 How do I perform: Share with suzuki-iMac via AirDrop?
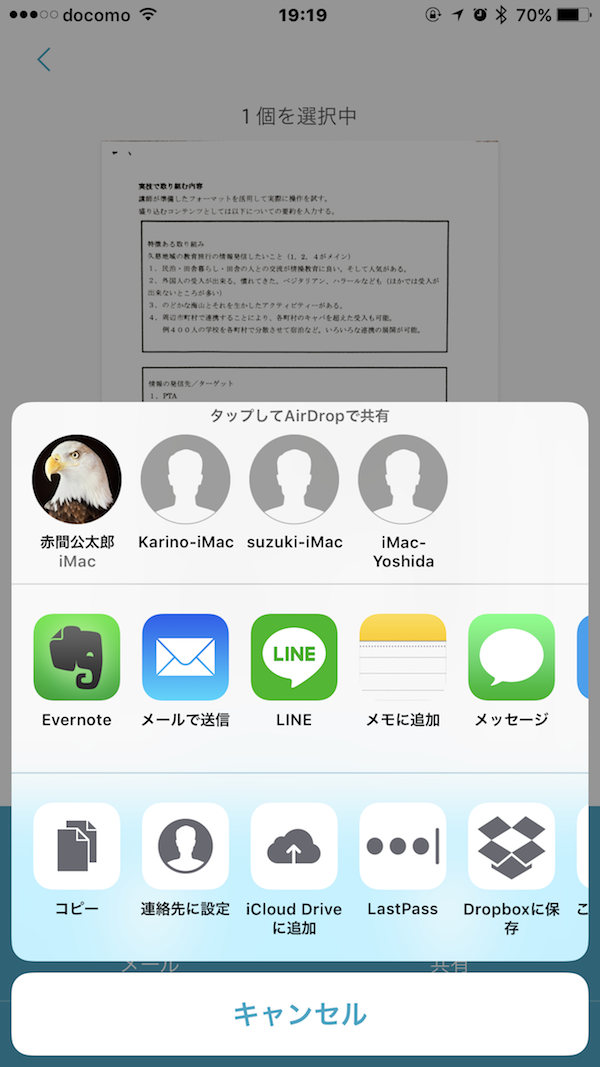tap(294, 479)
